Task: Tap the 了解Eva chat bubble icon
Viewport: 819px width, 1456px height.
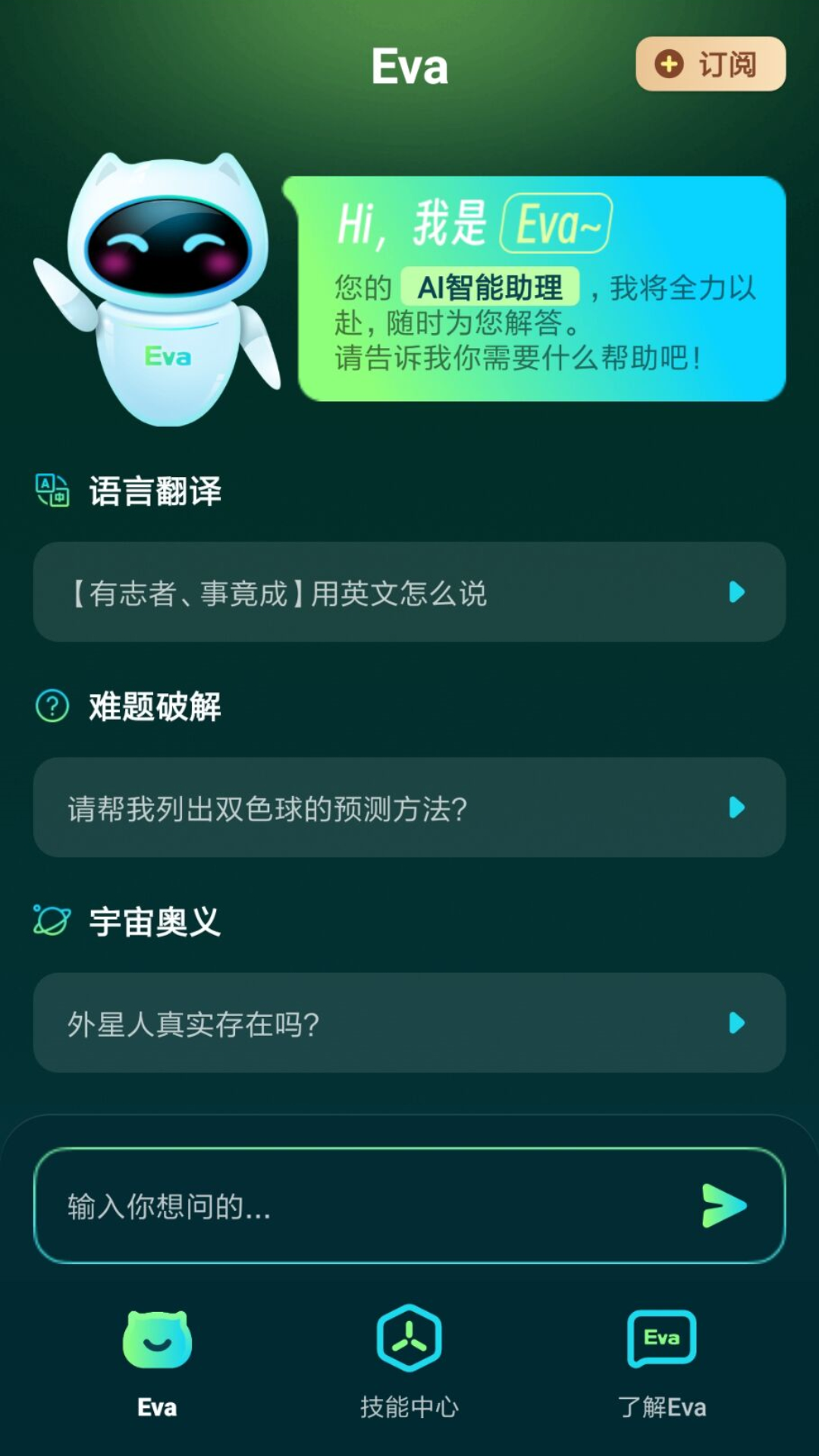Action: 661,1340
